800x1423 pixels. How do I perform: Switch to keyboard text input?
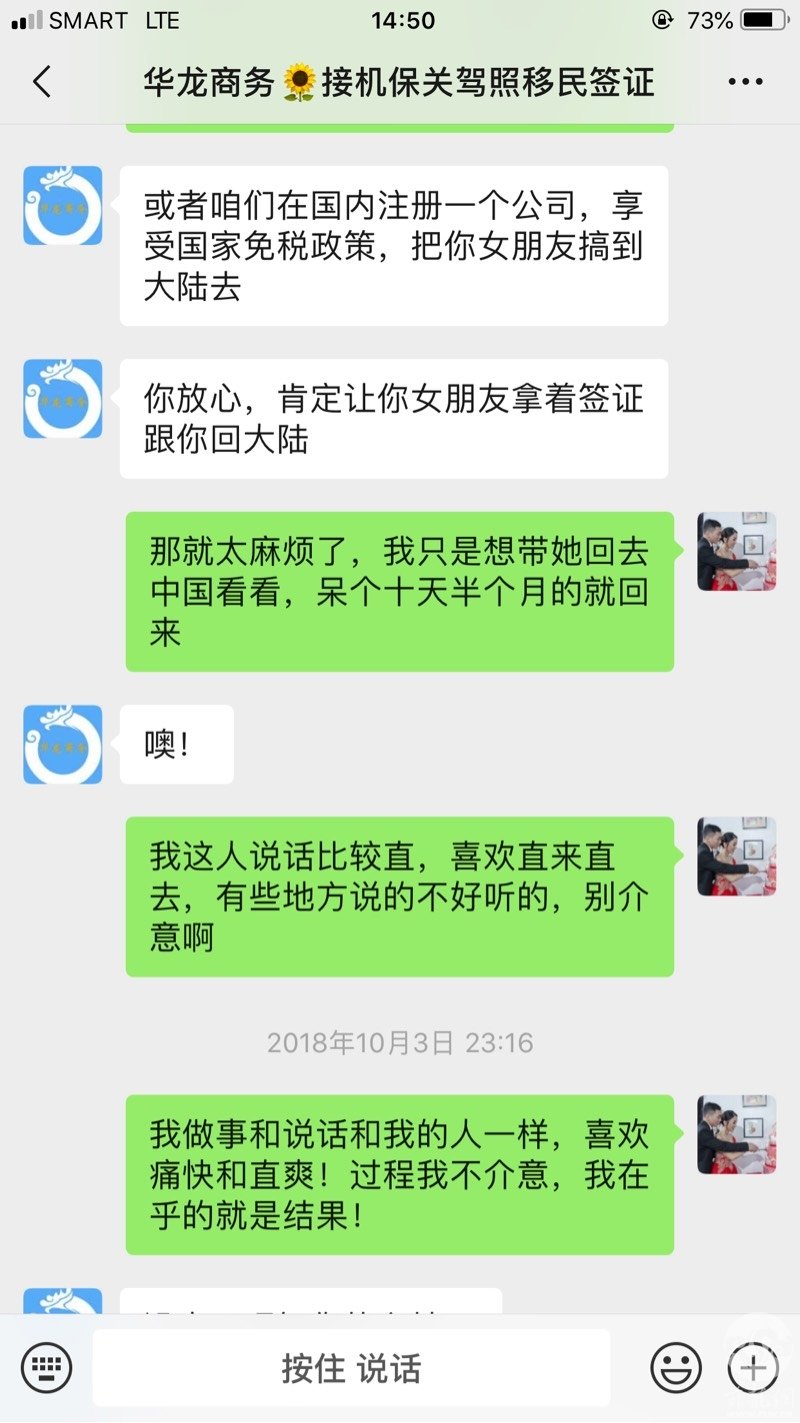[x=46, y=1367]
